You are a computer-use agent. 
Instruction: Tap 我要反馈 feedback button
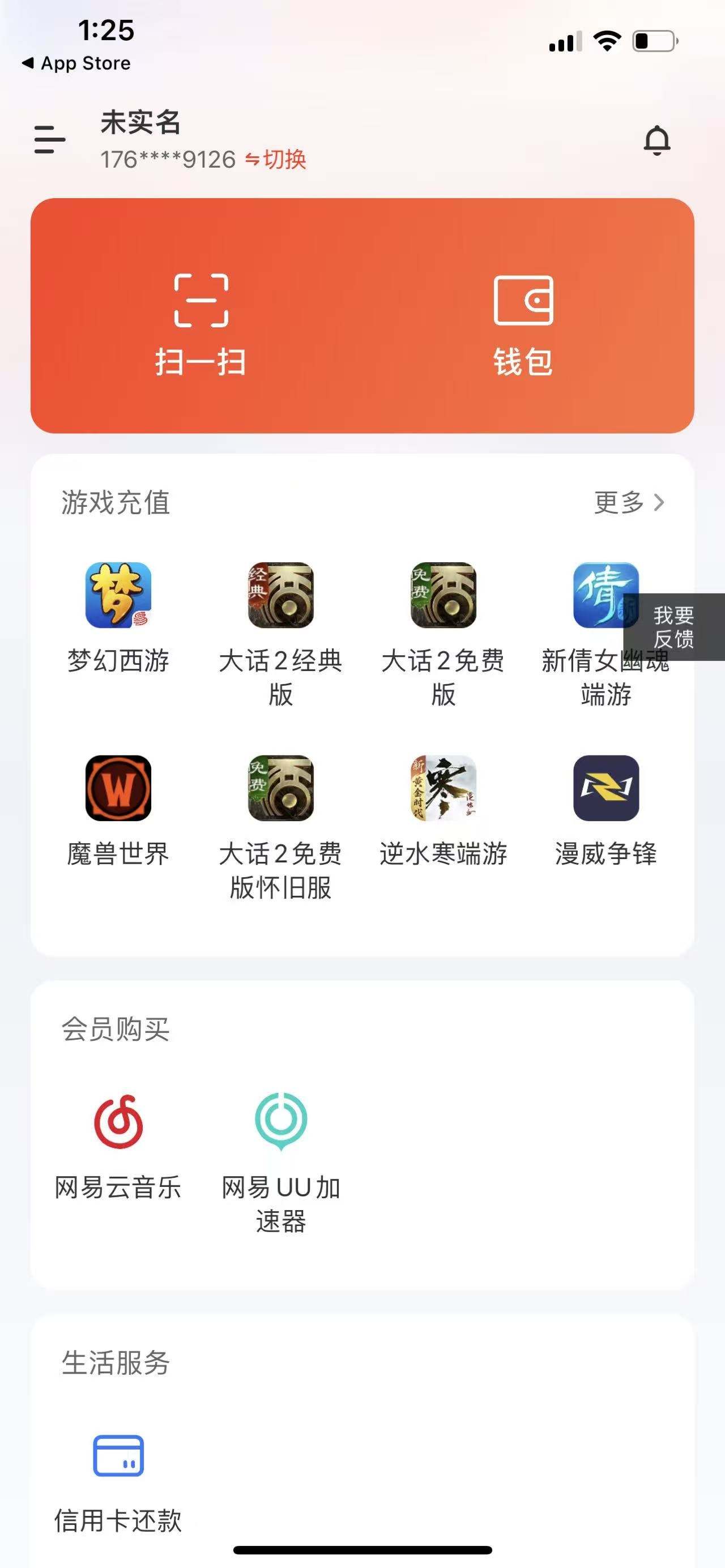(674, 627)
